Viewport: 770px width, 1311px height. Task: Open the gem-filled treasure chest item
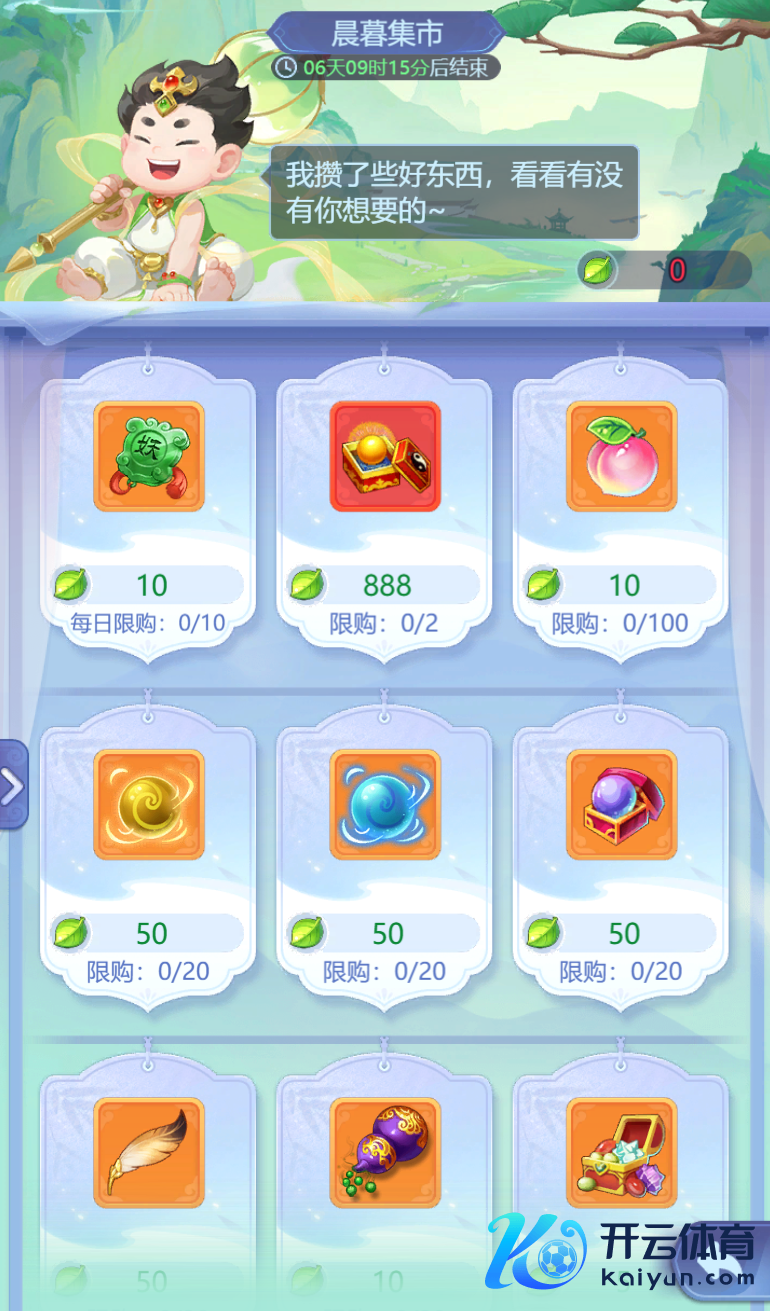click(621, 1152)
